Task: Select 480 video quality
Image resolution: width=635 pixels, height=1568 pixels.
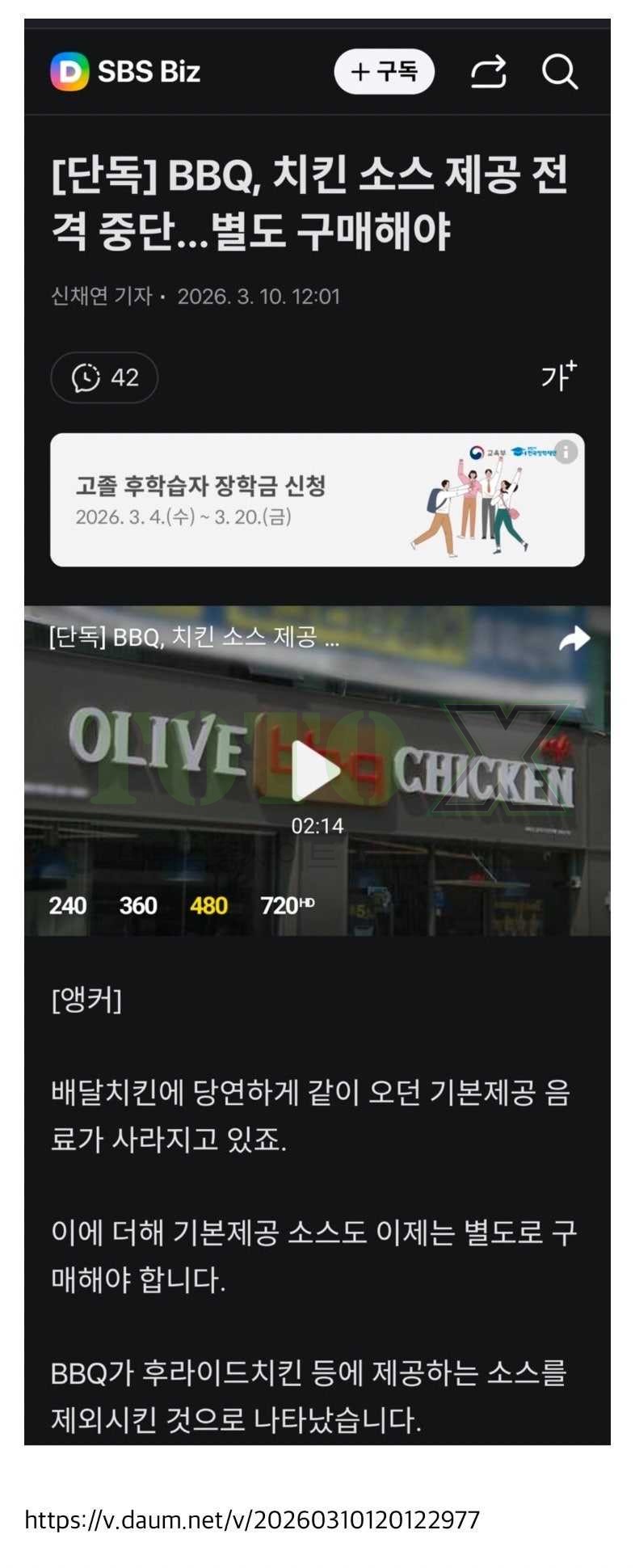Action: coord(208,906)
